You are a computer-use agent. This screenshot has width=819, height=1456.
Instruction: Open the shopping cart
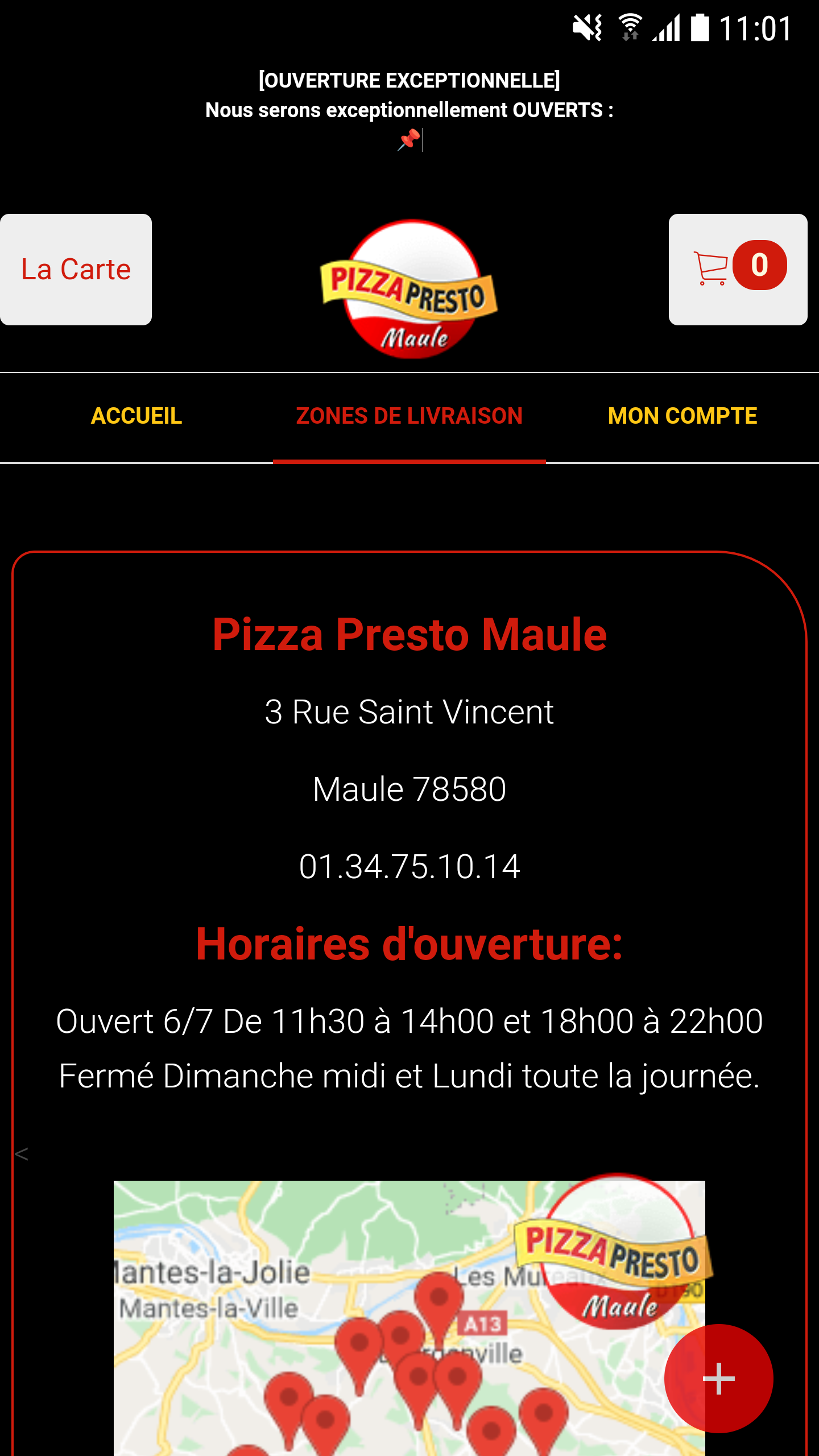(x=738, y=270)
